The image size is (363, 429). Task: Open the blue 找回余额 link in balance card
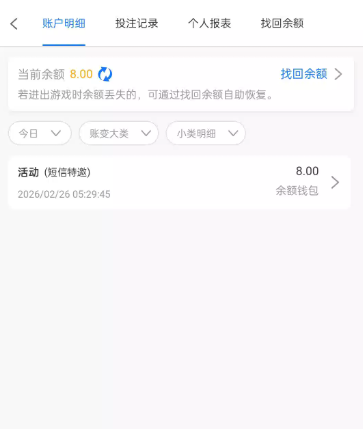pyautogui.click(x=311, y=74)
